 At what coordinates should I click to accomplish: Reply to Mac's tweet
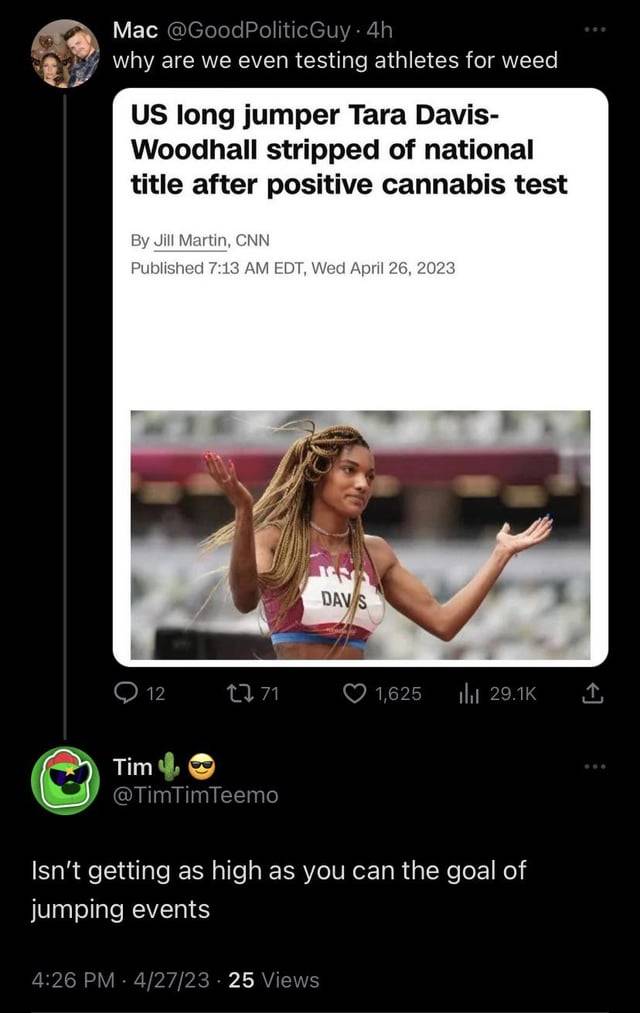tap(131, 693)
